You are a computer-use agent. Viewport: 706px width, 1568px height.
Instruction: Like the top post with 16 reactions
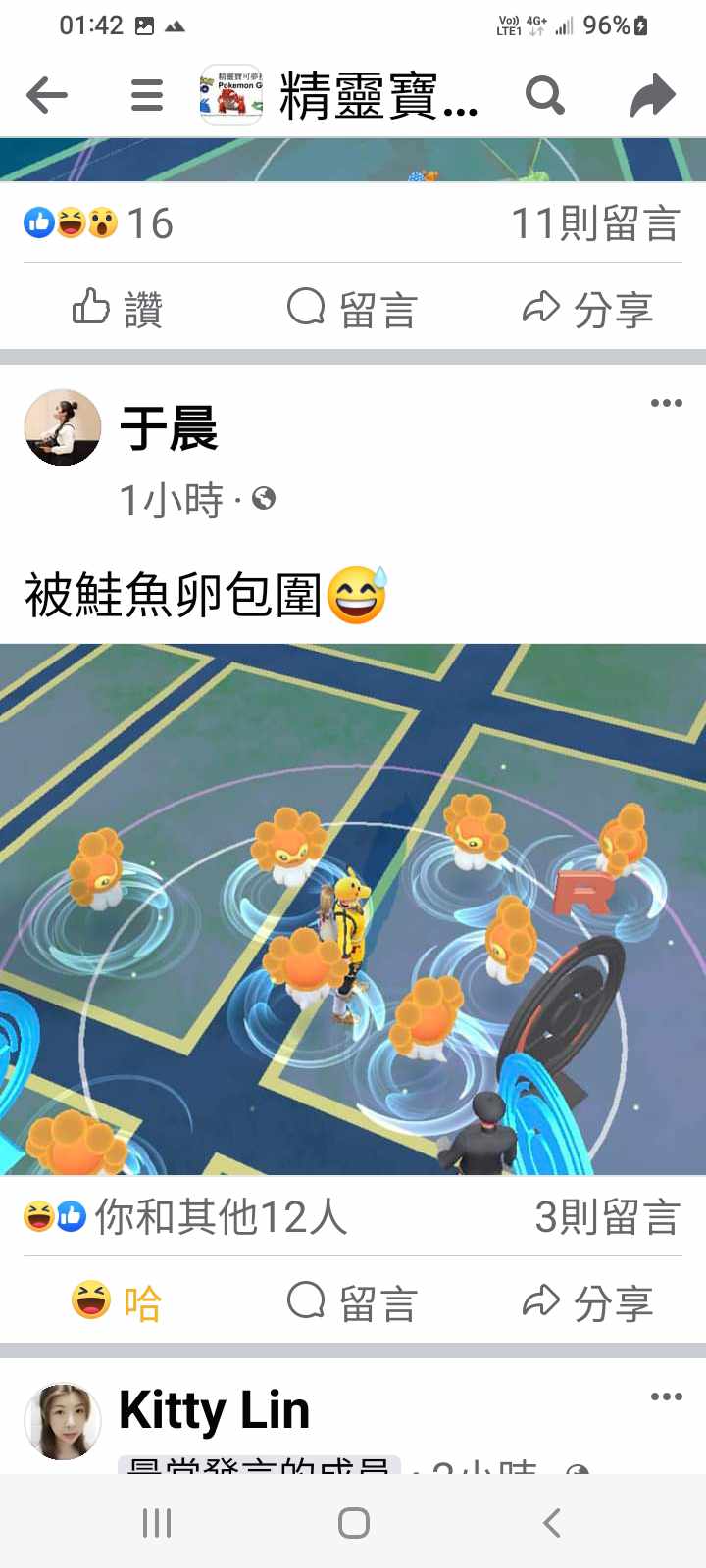pyautogui.click(x=118, y=310)
